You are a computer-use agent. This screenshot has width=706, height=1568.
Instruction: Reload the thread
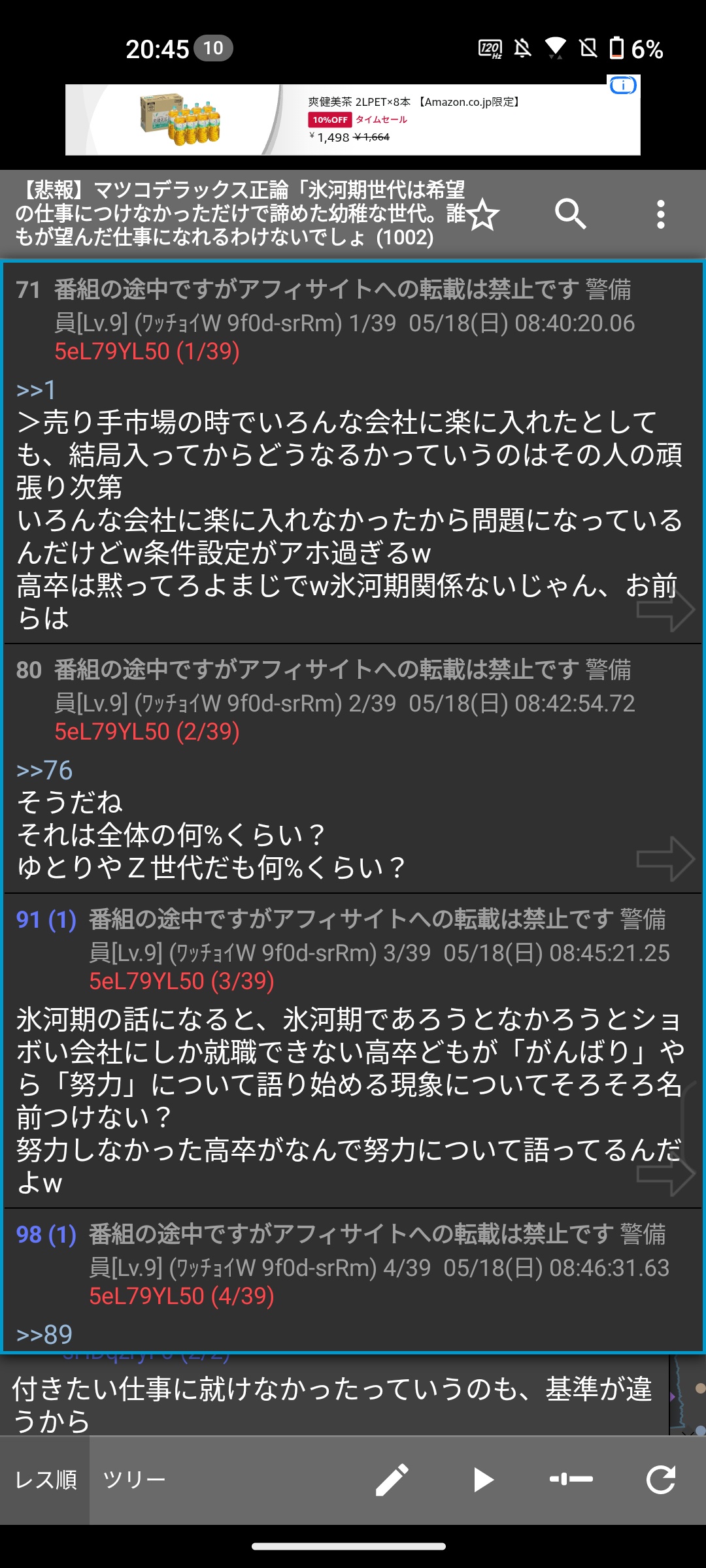pyautogui.click(x=661, y=1480)
